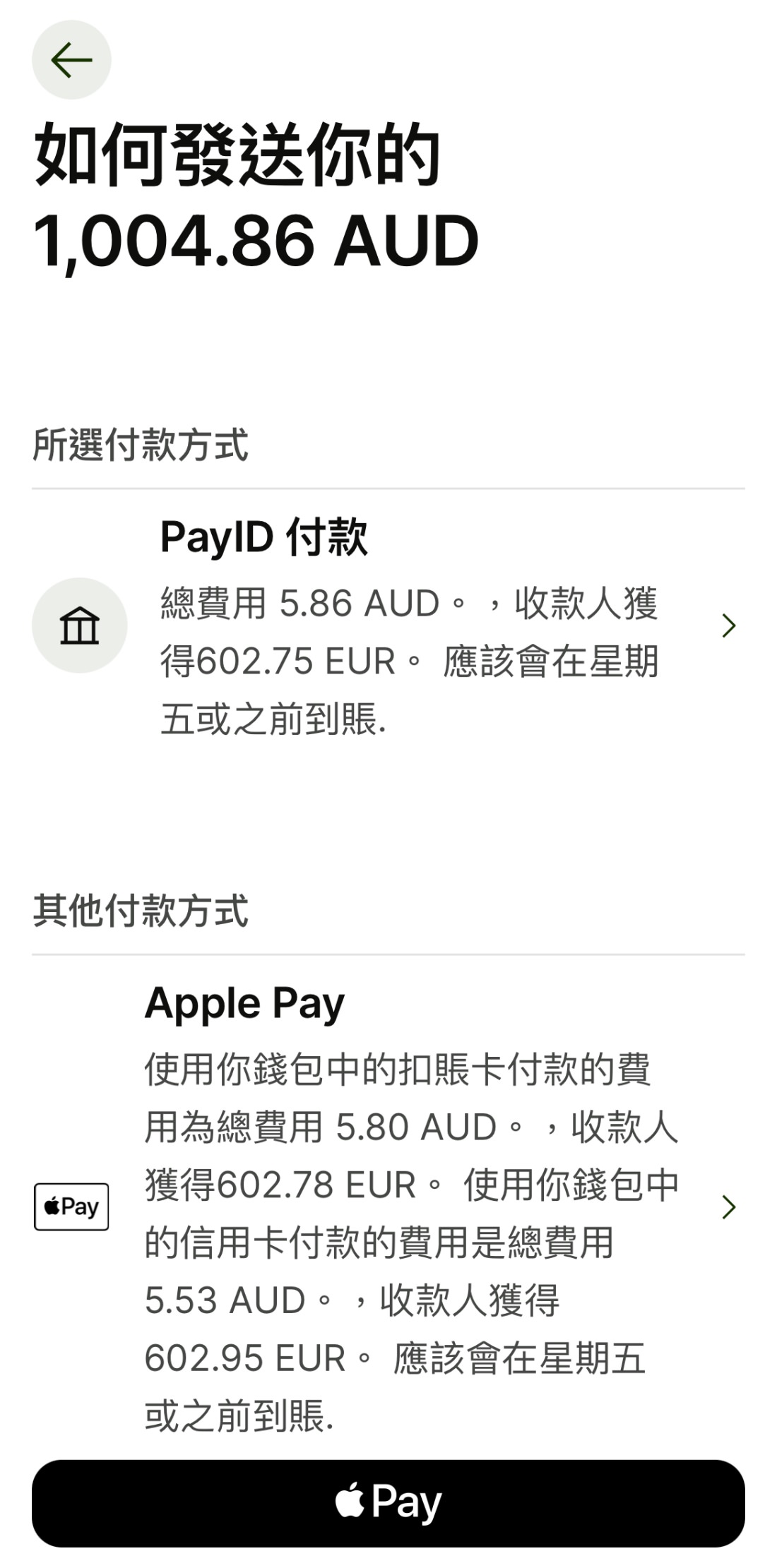Screen dimensions: 777x1568
Task: Go back using the arrow button
Action: 71,59
